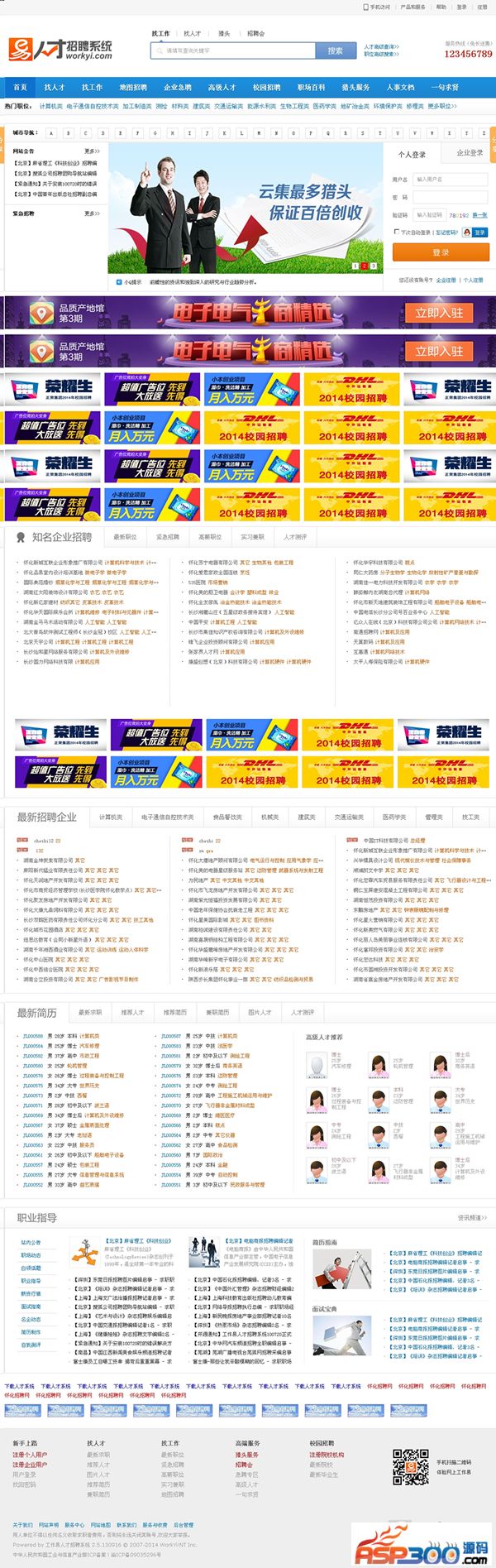Filter newest companies by 建筑类
Image resolution: width=496 pixels, height=1568 pixels.
pyautogui.click(x=307, y=817)
